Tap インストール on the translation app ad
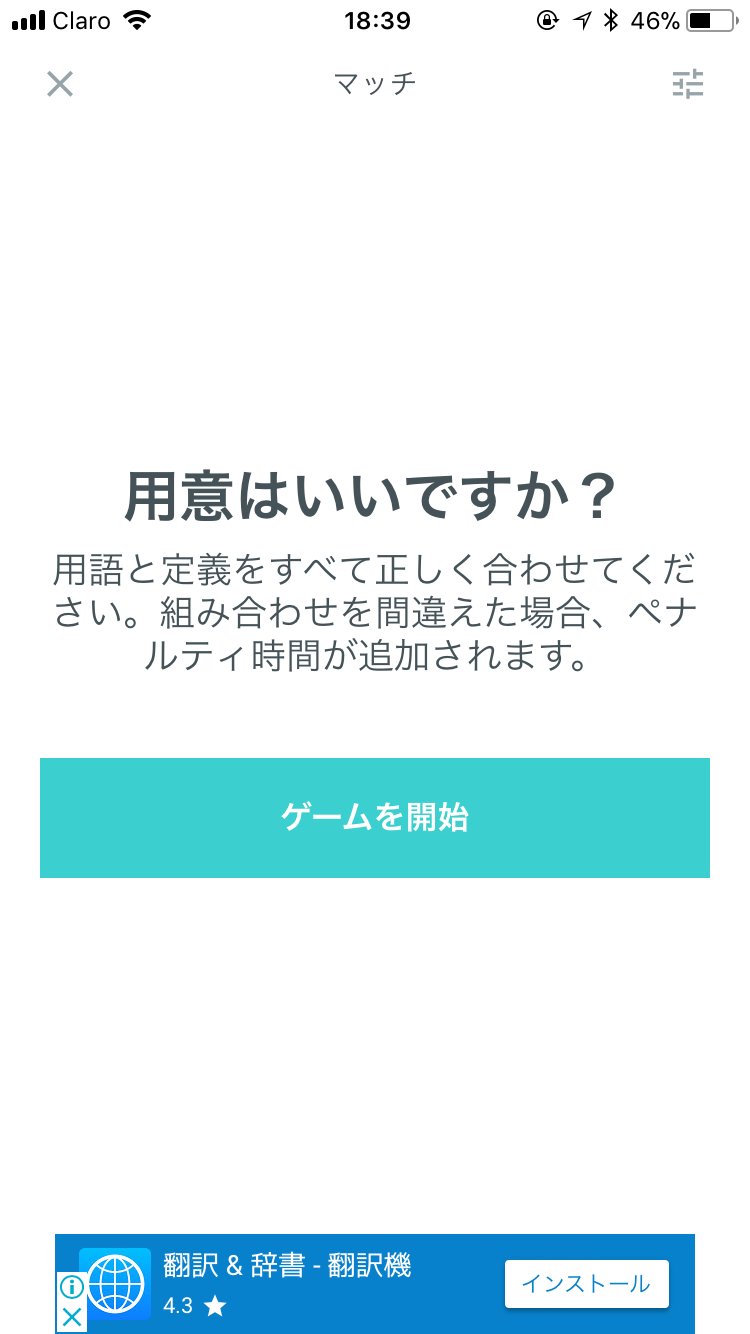The height and width of the screenshot is (1334, 750). click(586, 1284)
